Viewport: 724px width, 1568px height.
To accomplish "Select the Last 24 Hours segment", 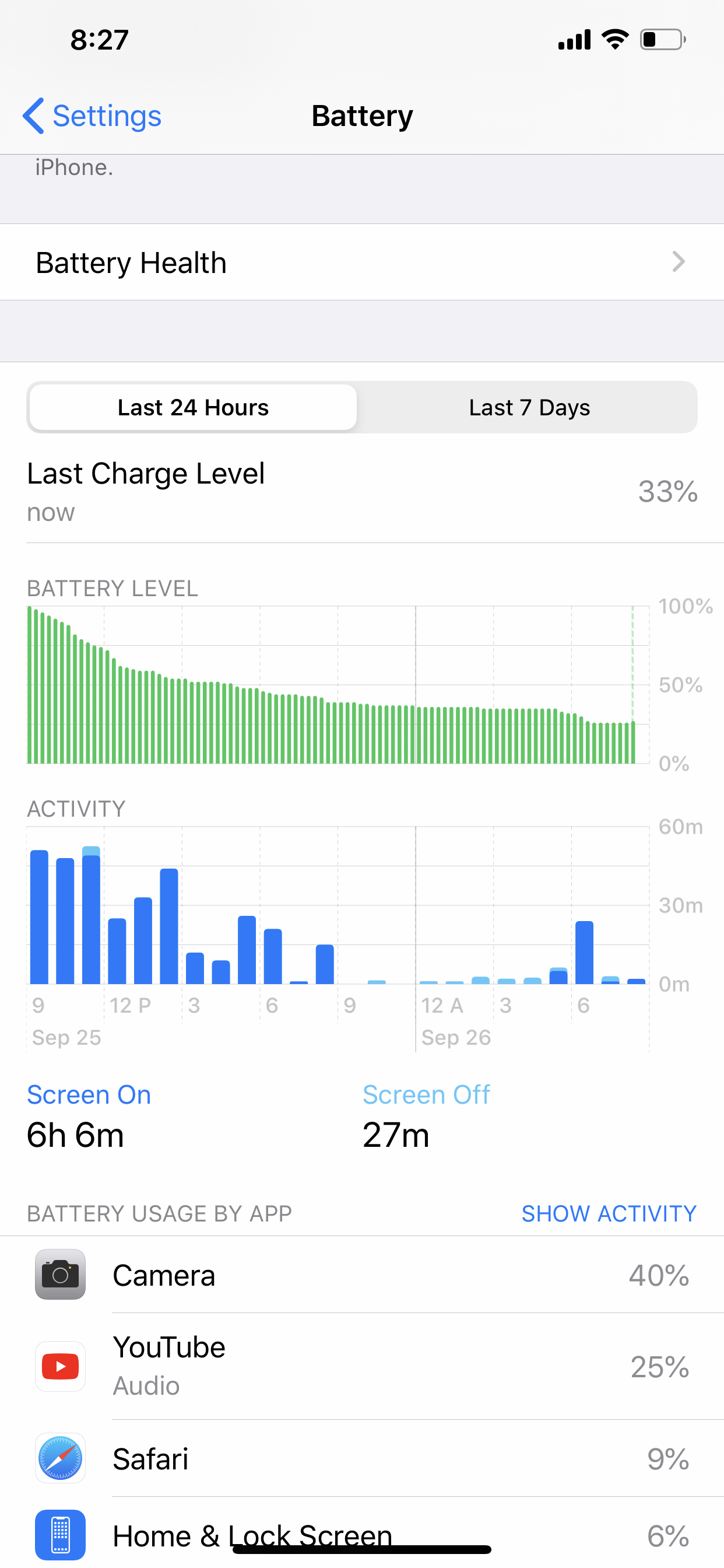I will [193, 407].
